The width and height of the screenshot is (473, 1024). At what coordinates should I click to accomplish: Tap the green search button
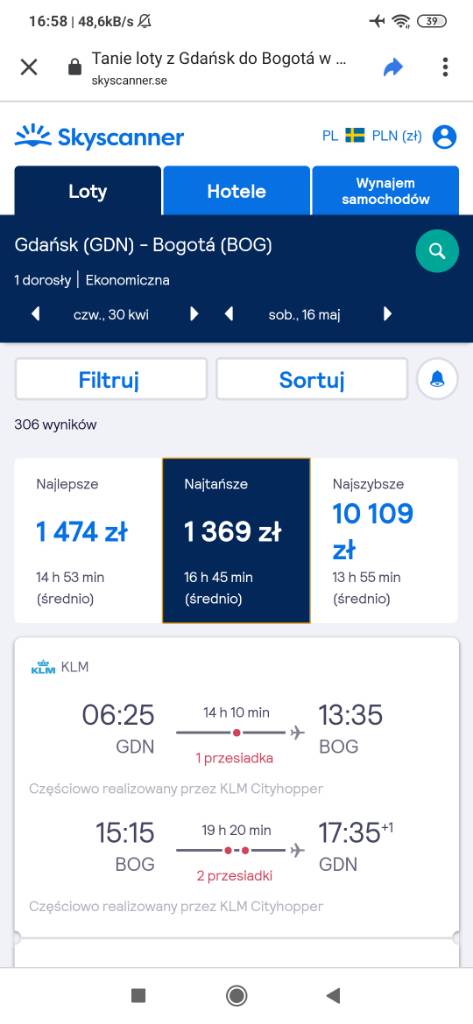coord(437,251)
